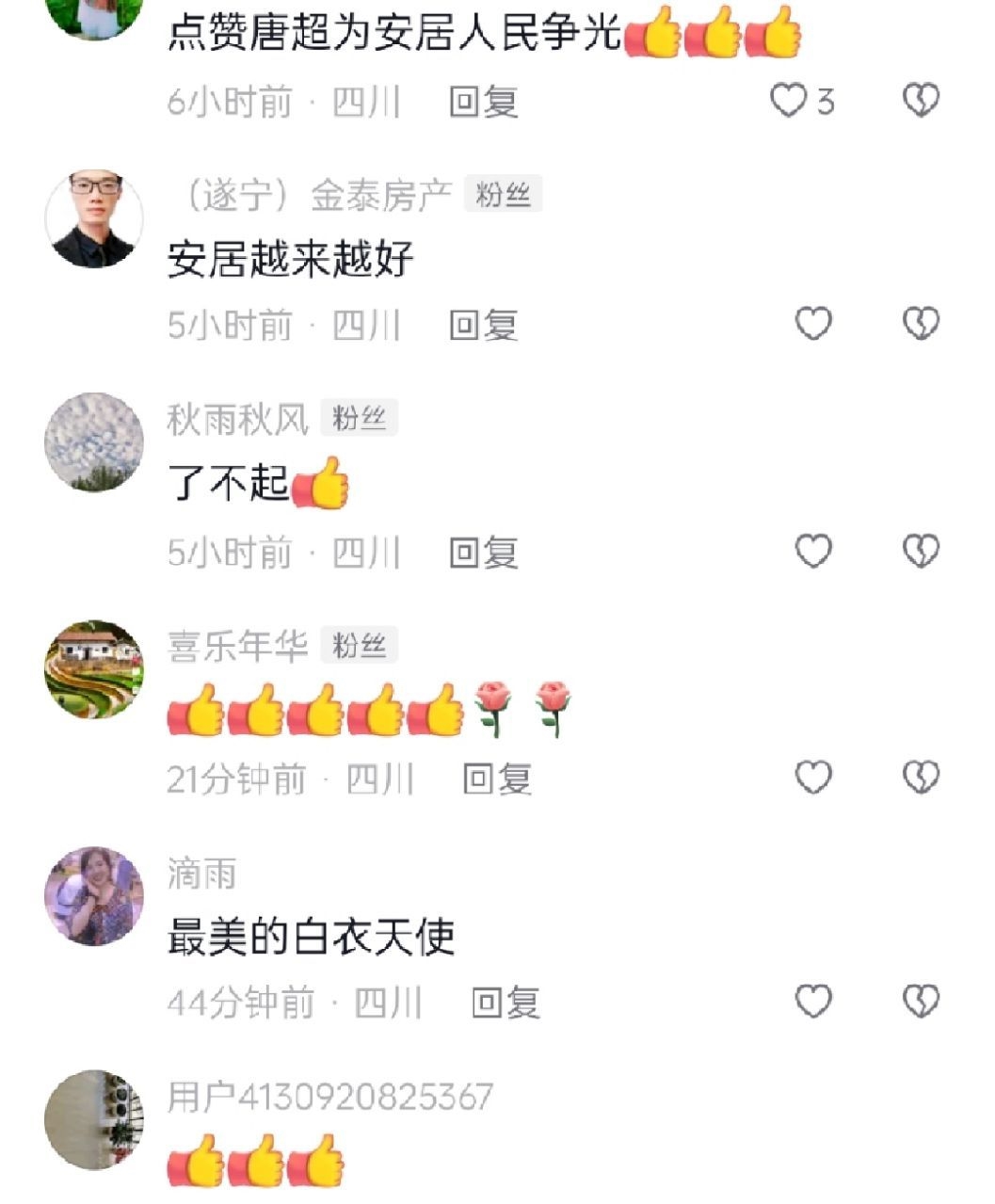Reply to the 6小时前 comment
The width and height of the screenshot is (995, 1204).
483,102
